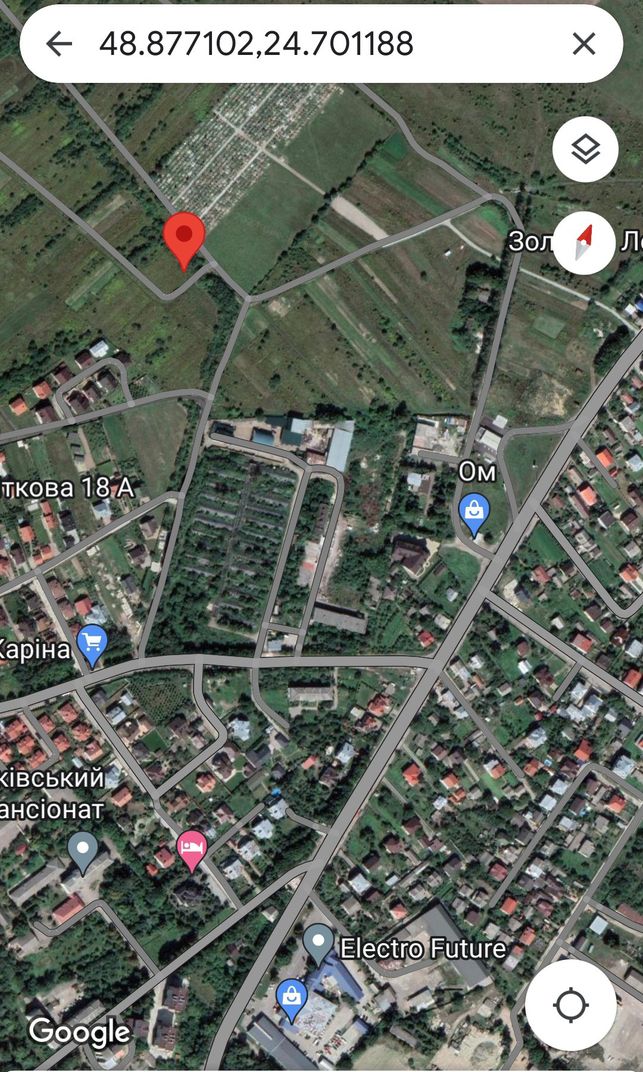The height and width of the screenshot is (1072, 643).
Task: Clear the coordinates search query
Action: [x=584, y=44]
